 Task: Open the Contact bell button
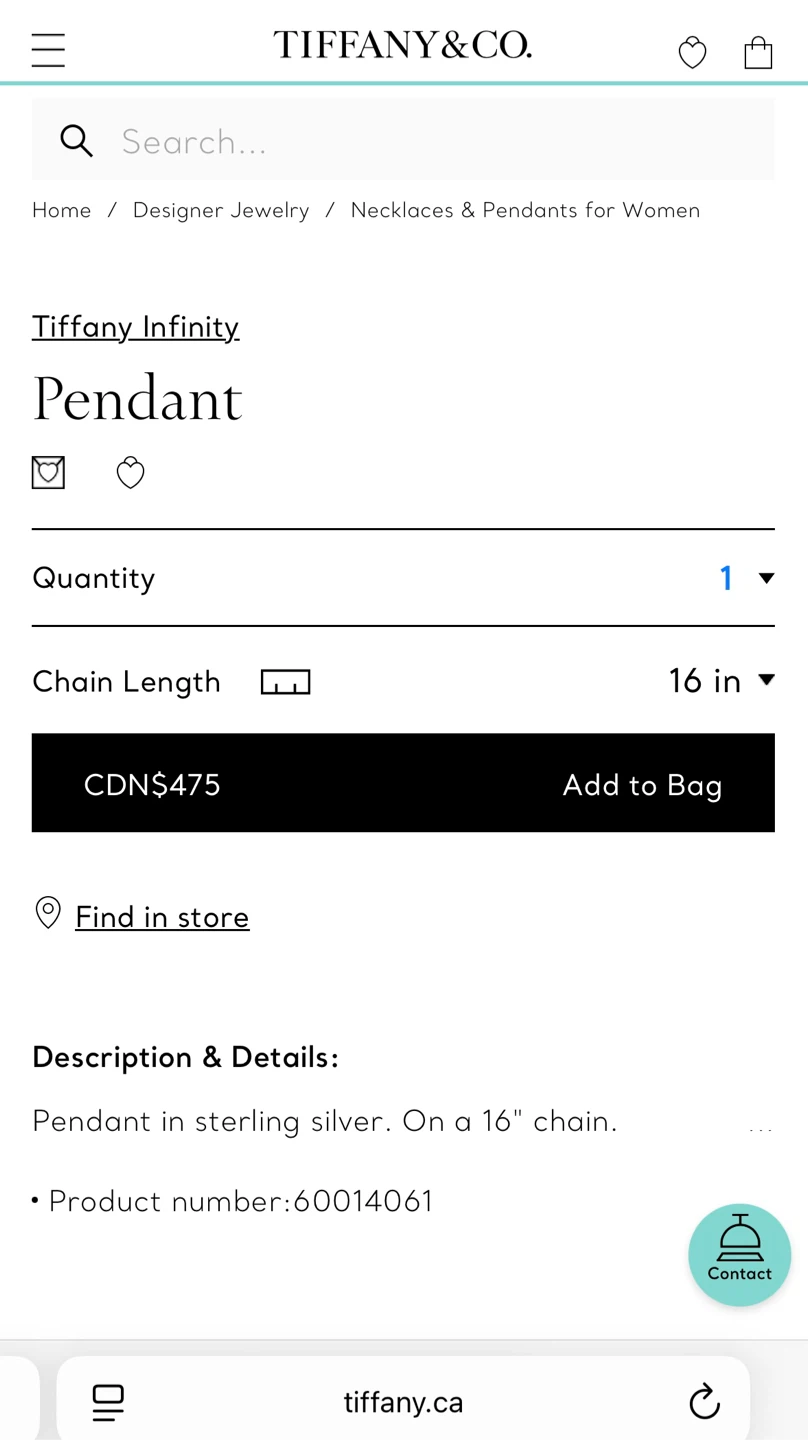[740, 1255]
